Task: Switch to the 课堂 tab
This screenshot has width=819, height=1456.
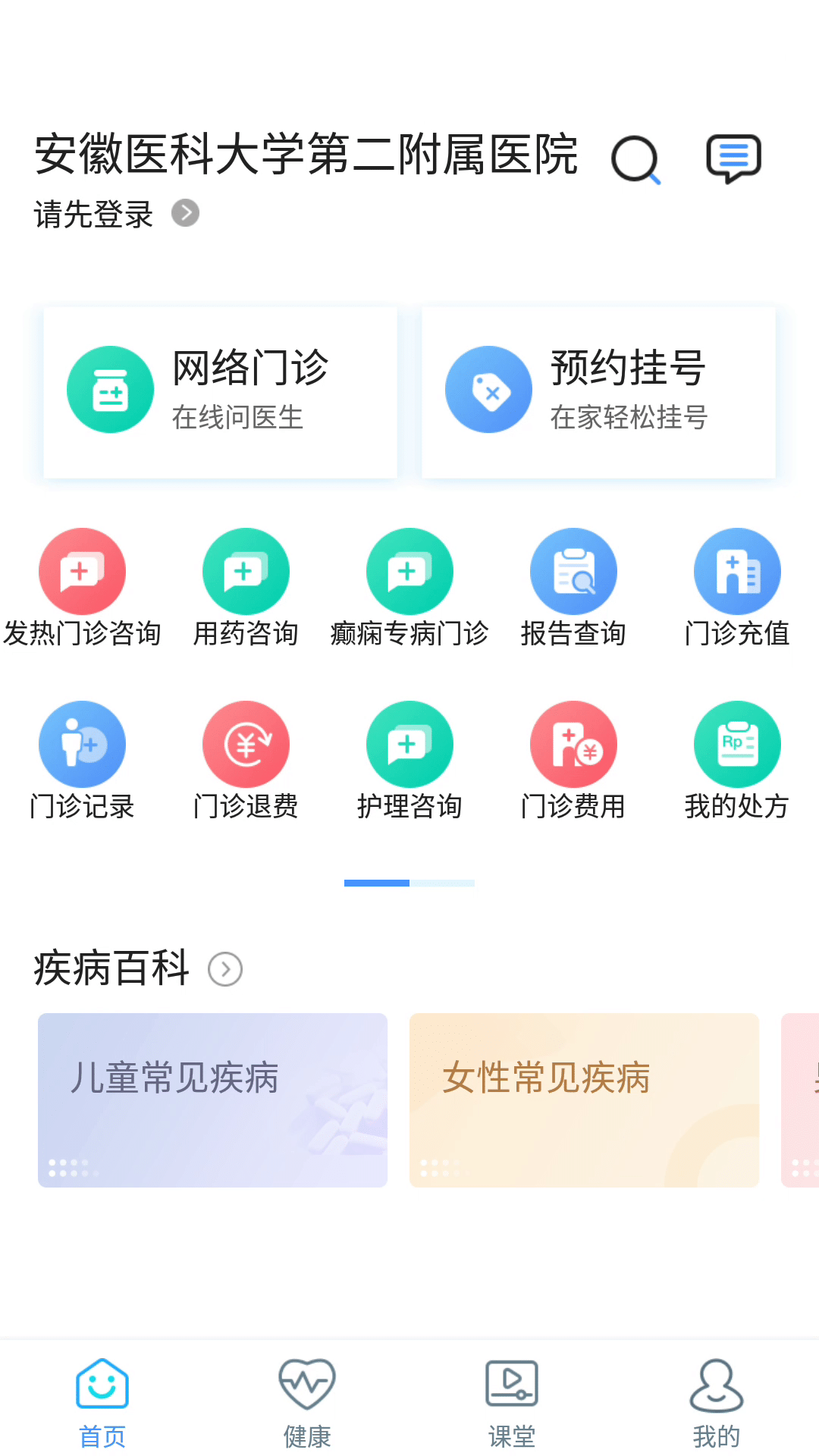Action: (511, 1399)
